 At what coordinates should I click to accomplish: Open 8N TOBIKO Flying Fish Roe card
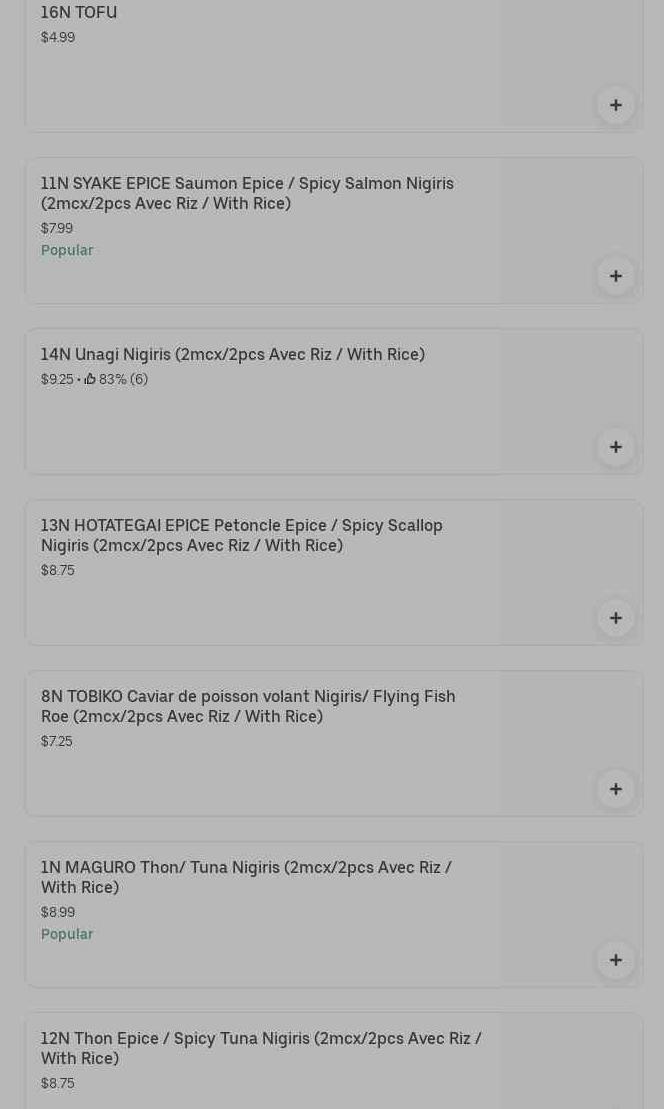[x=247, y=706]
